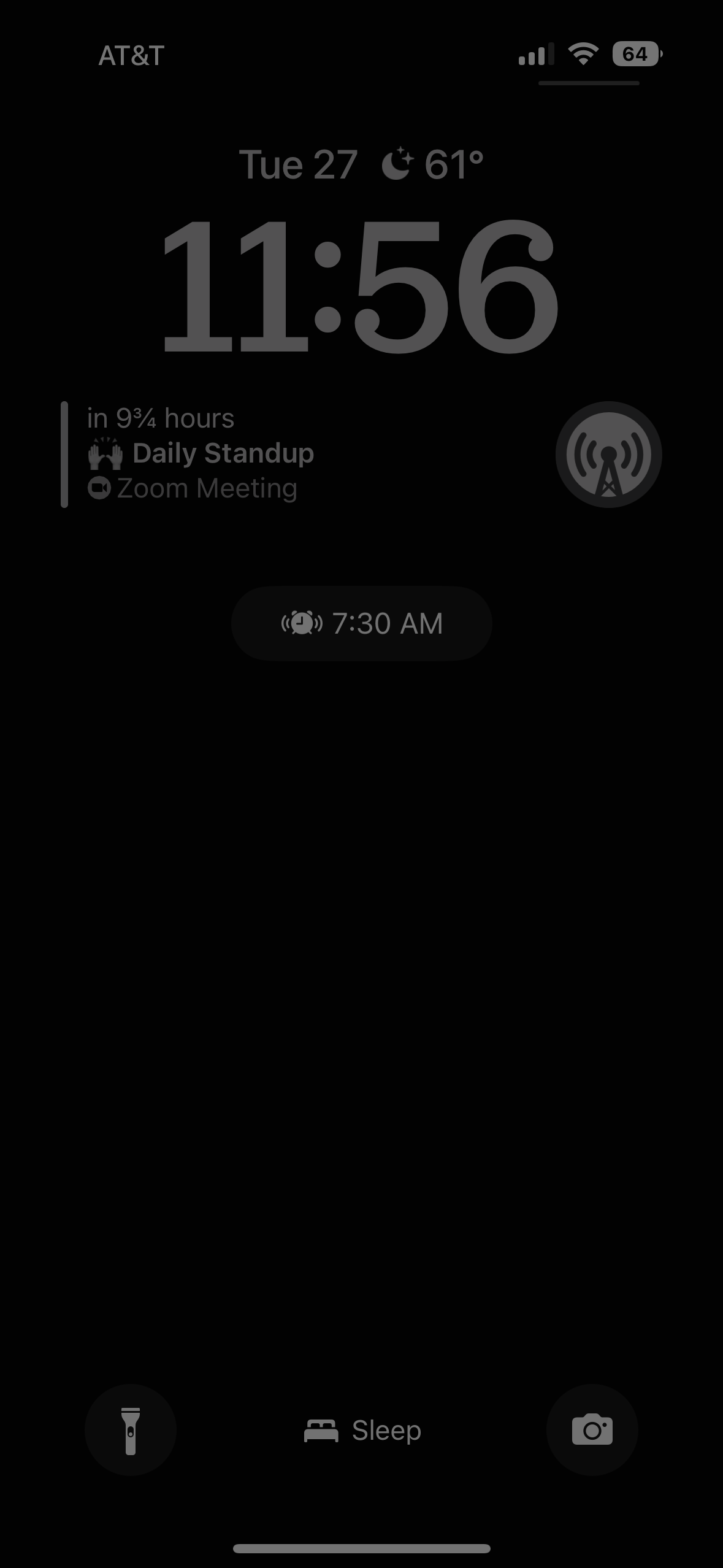The height and width of the screenshot is (1568, 723).
Task: Open the weather from the date widget
Action: tap(433, 164)
